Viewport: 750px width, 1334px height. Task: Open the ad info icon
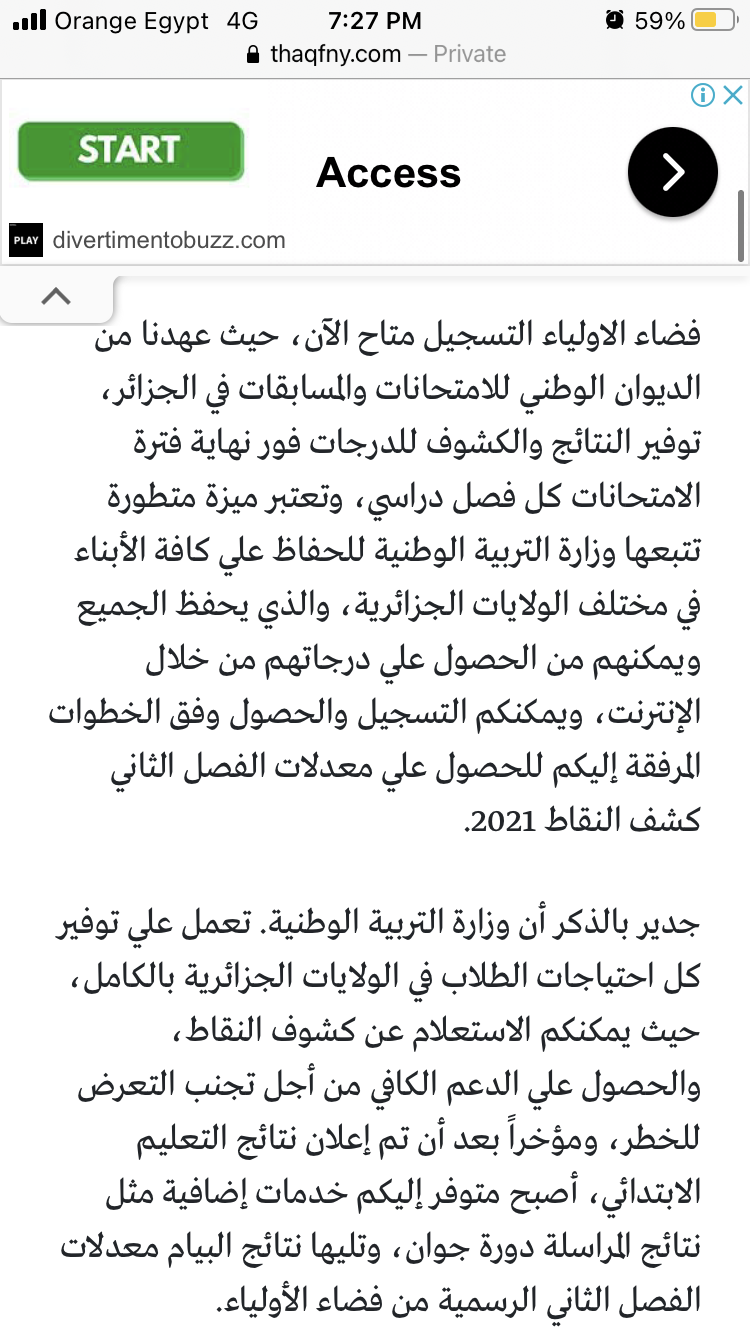tap(704, 95)
